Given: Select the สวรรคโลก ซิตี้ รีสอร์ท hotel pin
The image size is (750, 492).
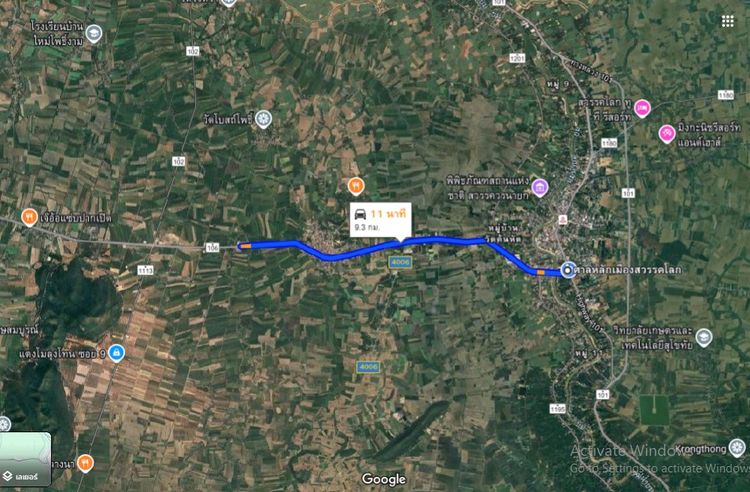Looking at the screenshot, I should tap(642, 107).
